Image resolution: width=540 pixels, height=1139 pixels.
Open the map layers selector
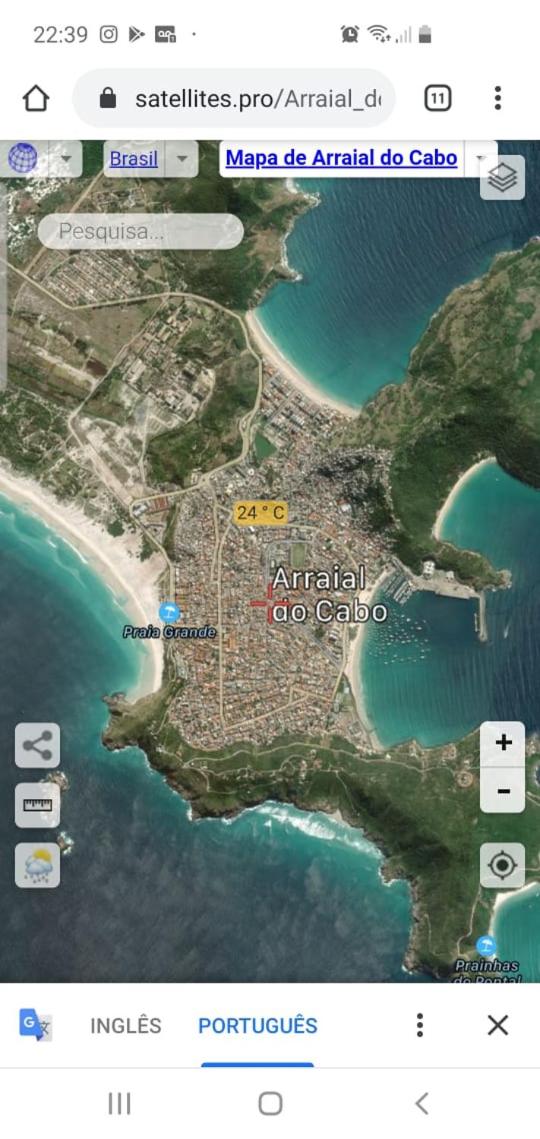click(502, 177)
